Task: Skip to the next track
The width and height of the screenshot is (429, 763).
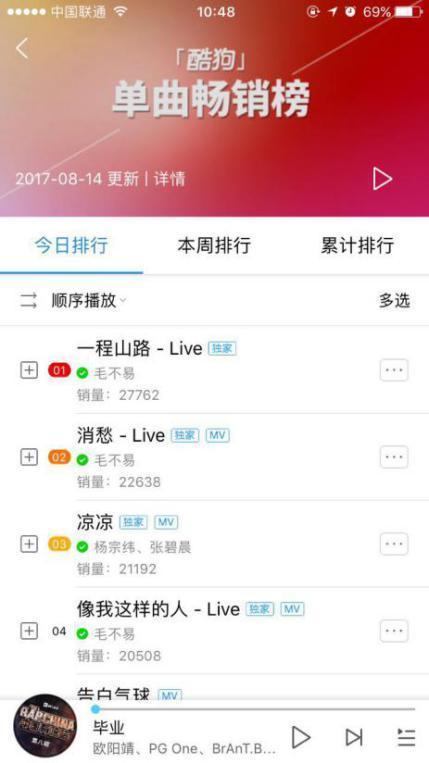Action: tap(354, 737)
